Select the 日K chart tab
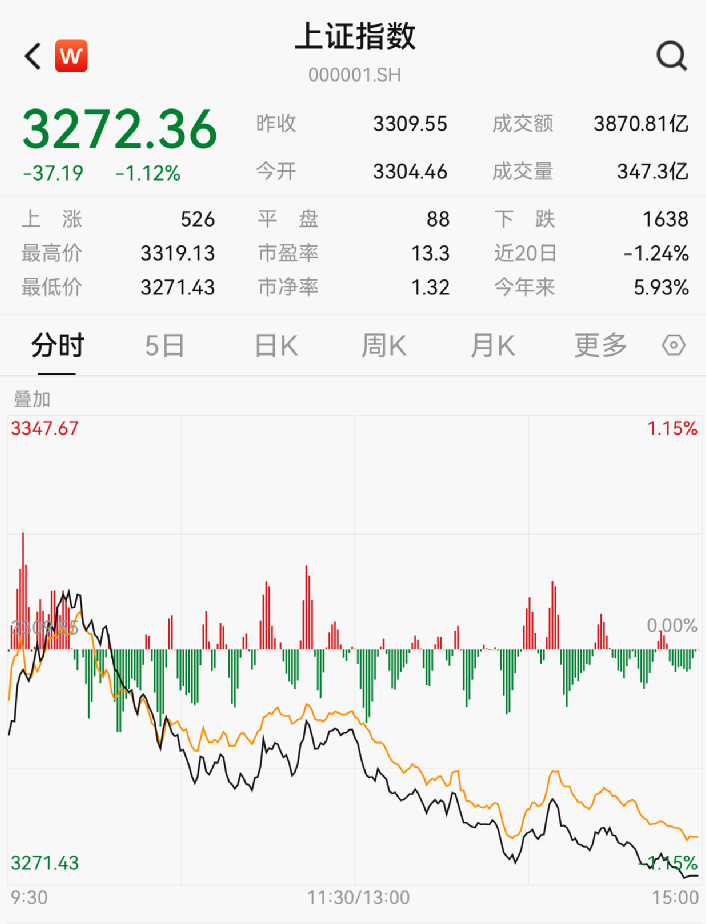 coord(276,346)
